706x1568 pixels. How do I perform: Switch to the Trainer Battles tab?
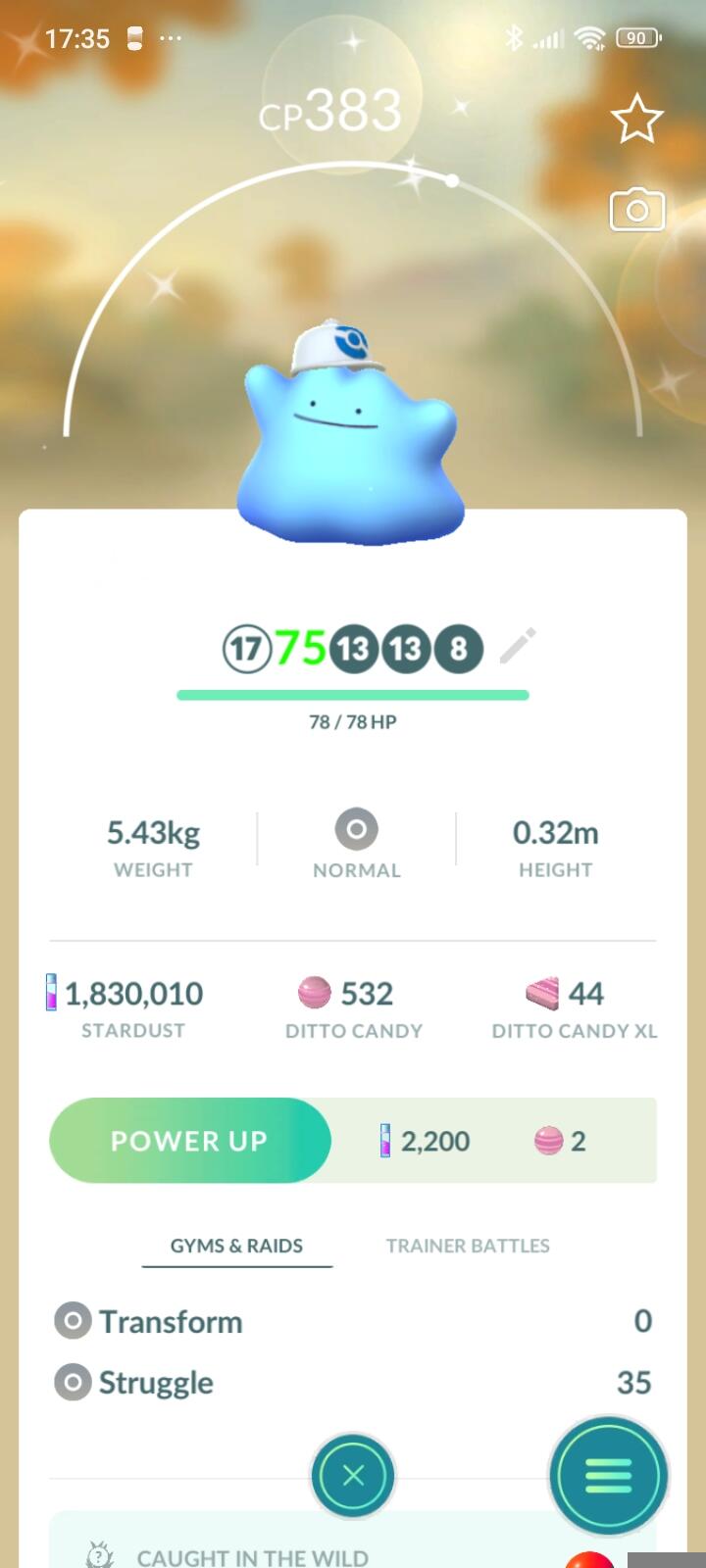click(x=468, y=1246)
